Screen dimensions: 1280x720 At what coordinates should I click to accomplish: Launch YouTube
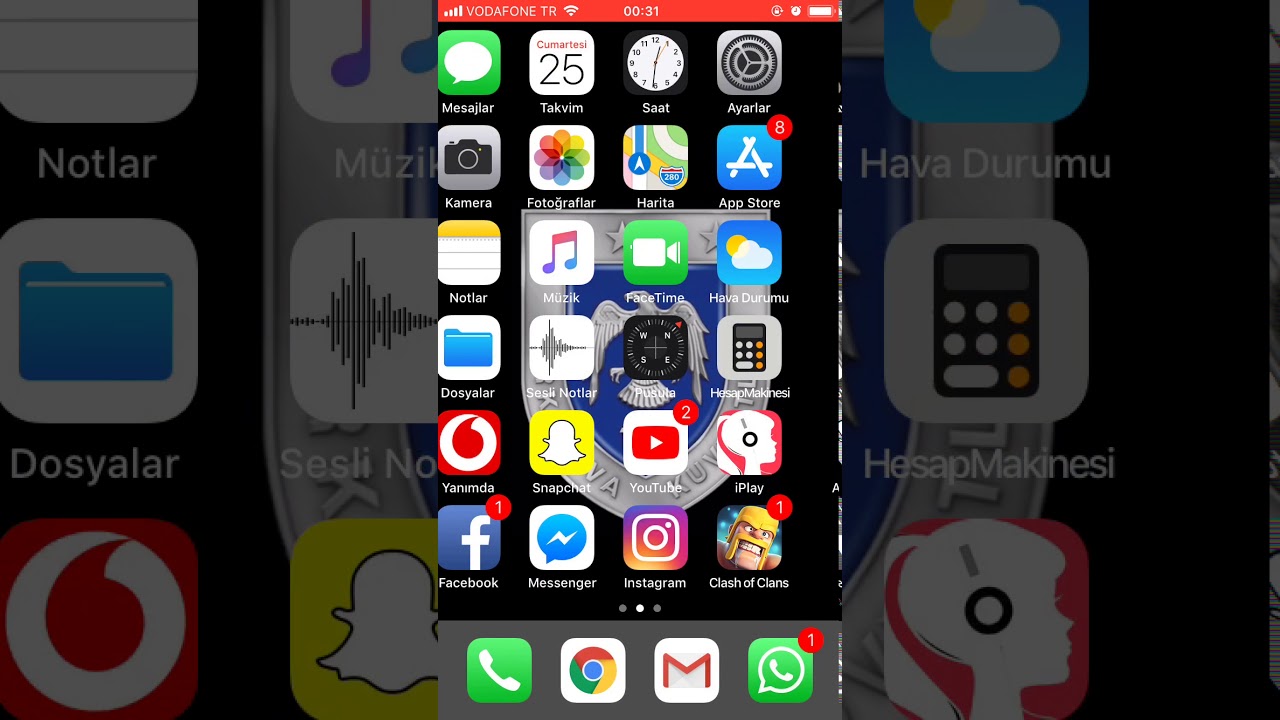(655, 442)
